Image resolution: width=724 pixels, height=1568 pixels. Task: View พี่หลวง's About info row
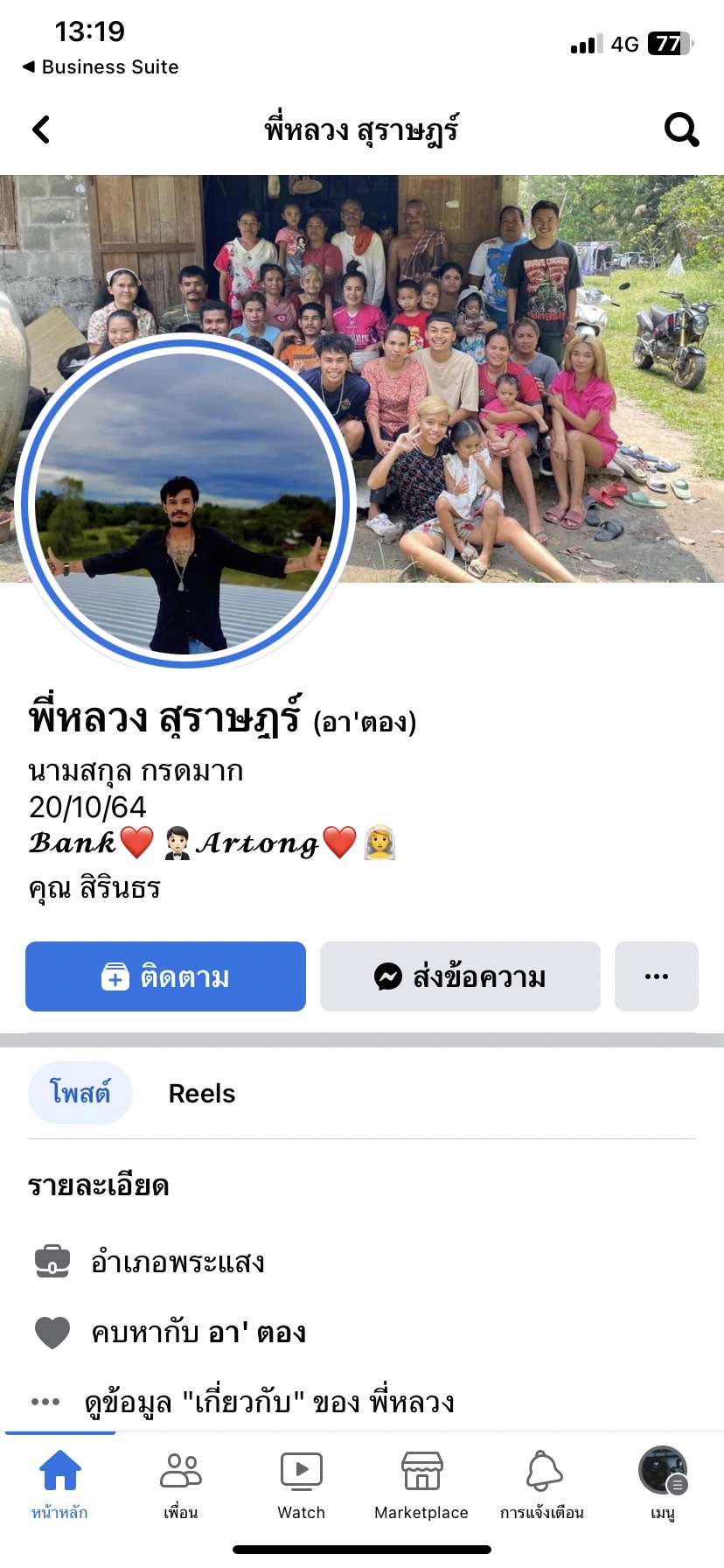269,1402
